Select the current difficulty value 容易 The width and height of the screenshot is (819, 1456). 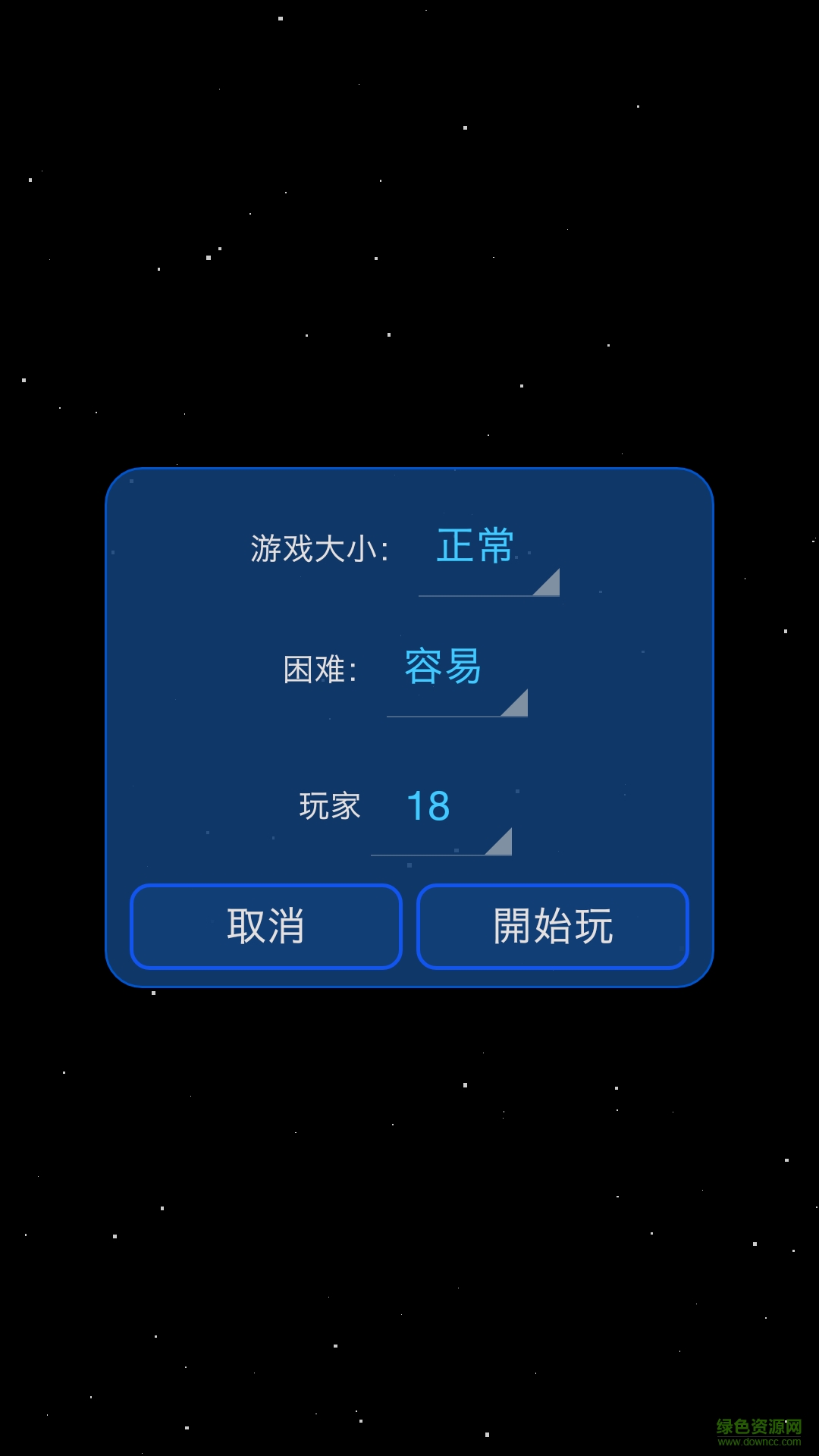pyautogui.click(x=442, y=667)
